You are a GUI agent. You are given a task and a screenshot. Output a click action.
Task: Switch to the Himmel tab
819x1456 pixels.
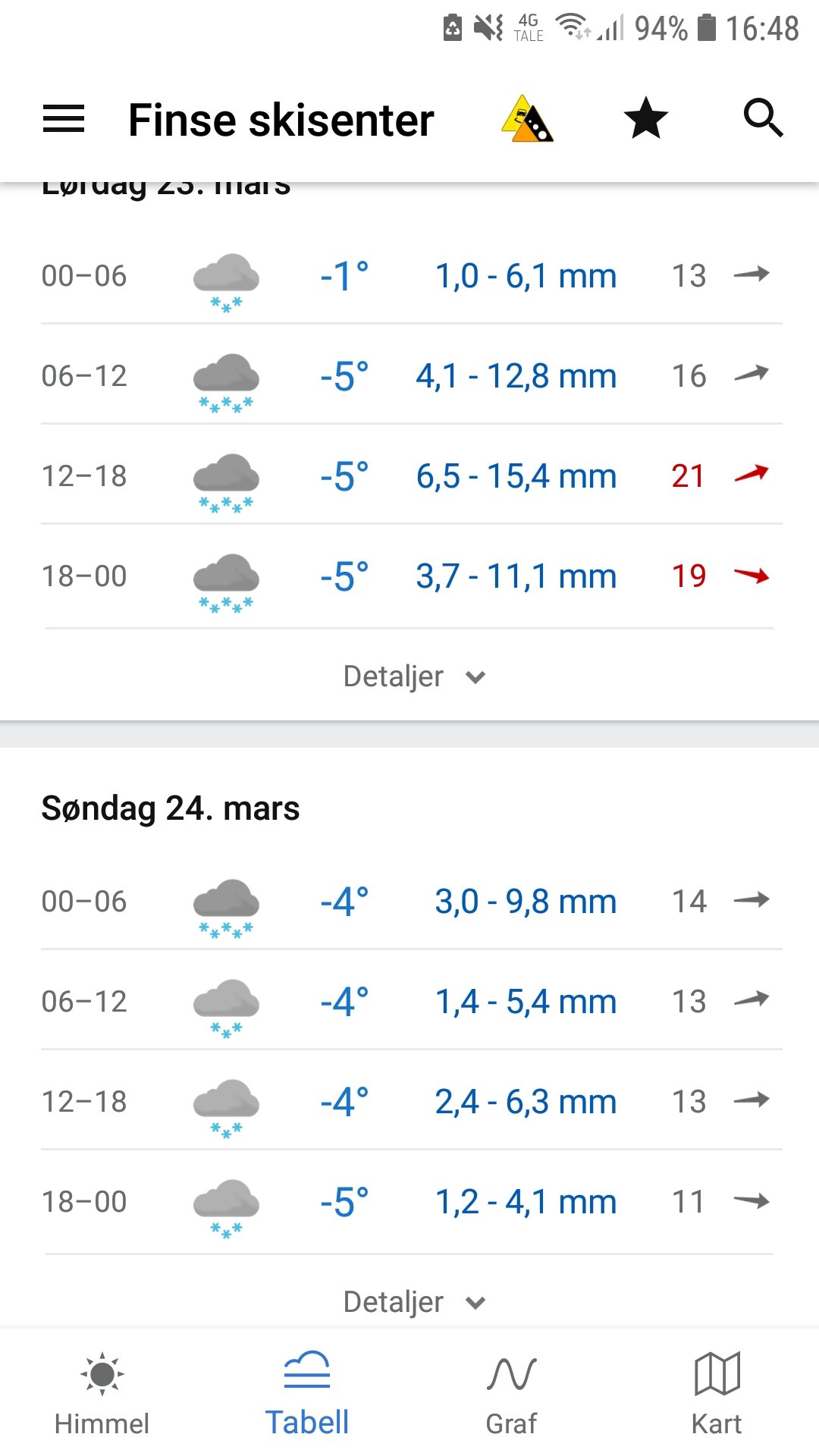tap(102, 1394)
